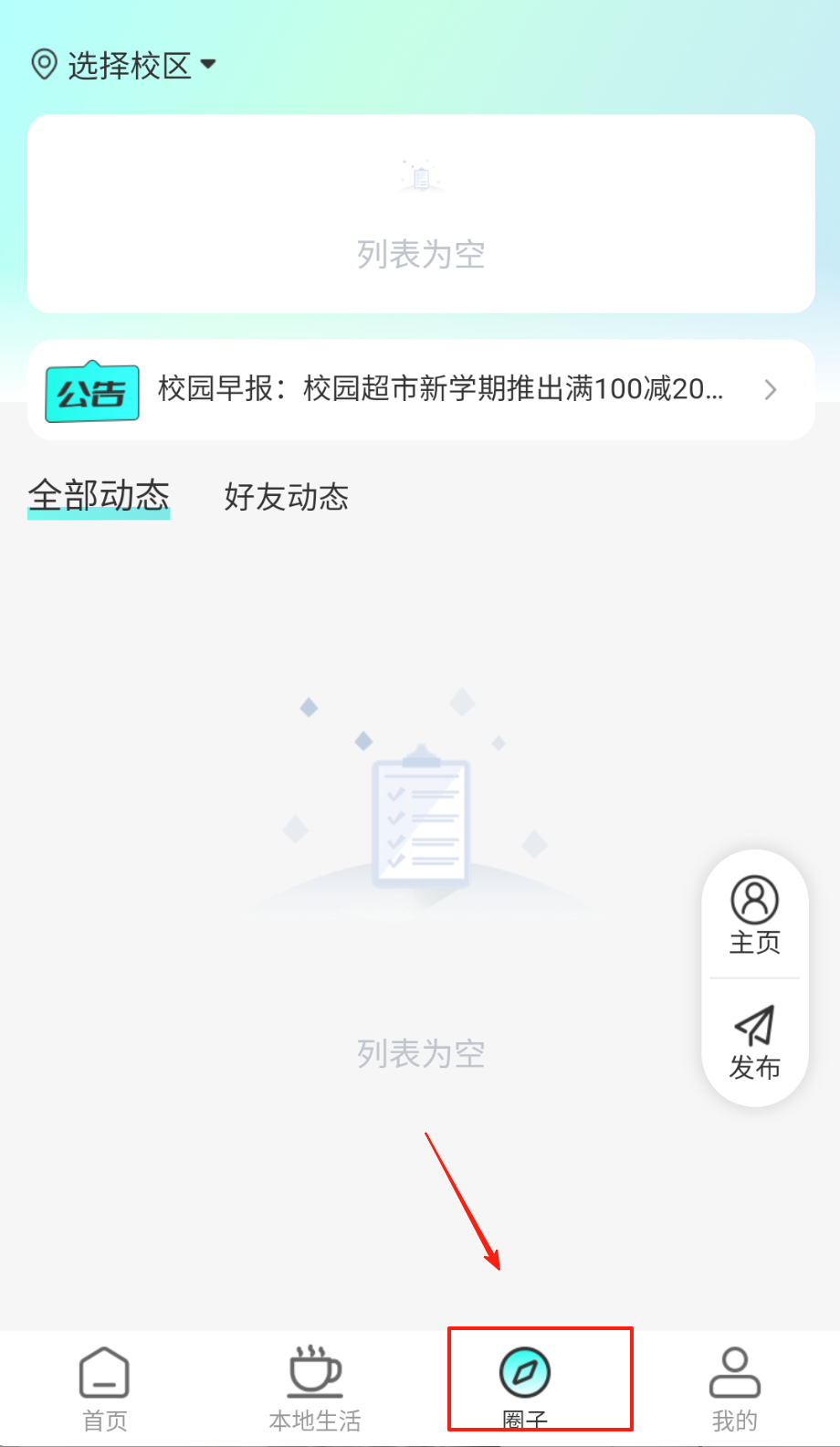Viewport: 840px width, 1447px height.
Task: Switch to the 我的 tab
Action: click(x=735, y=1388)
